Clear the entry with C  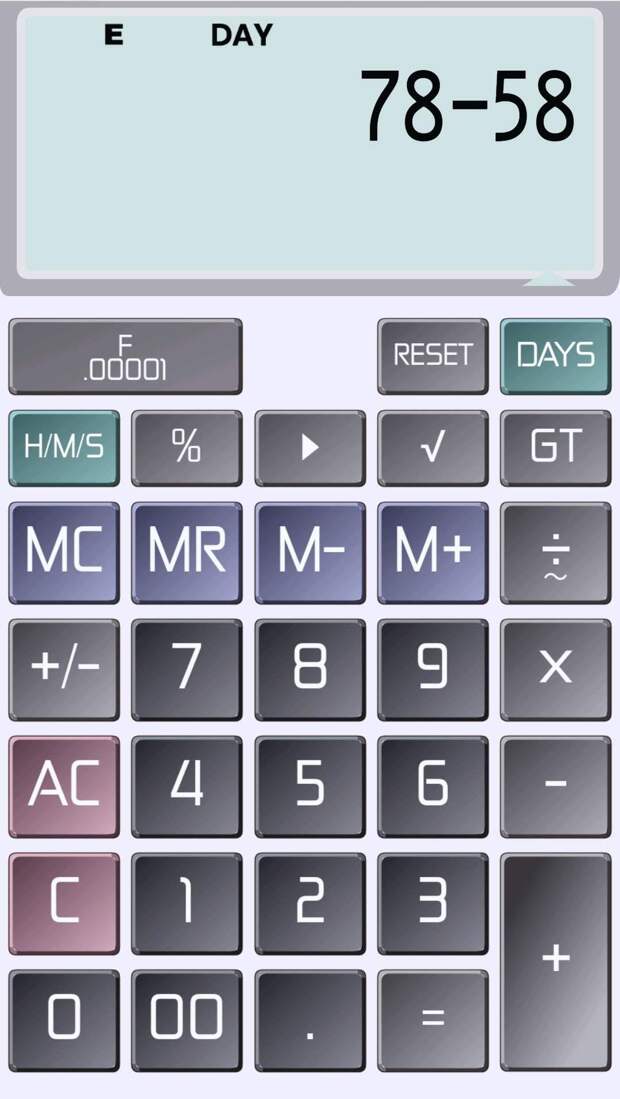pyautogui.click(x=64, y=903)
